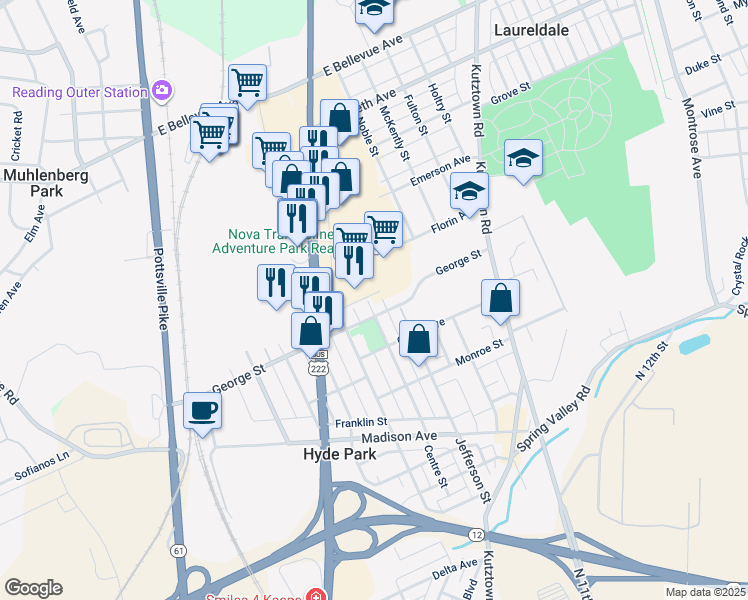Open the shopping bag marker near Monroe St
This screenshot has width=748, height=600.
point(418,341)
